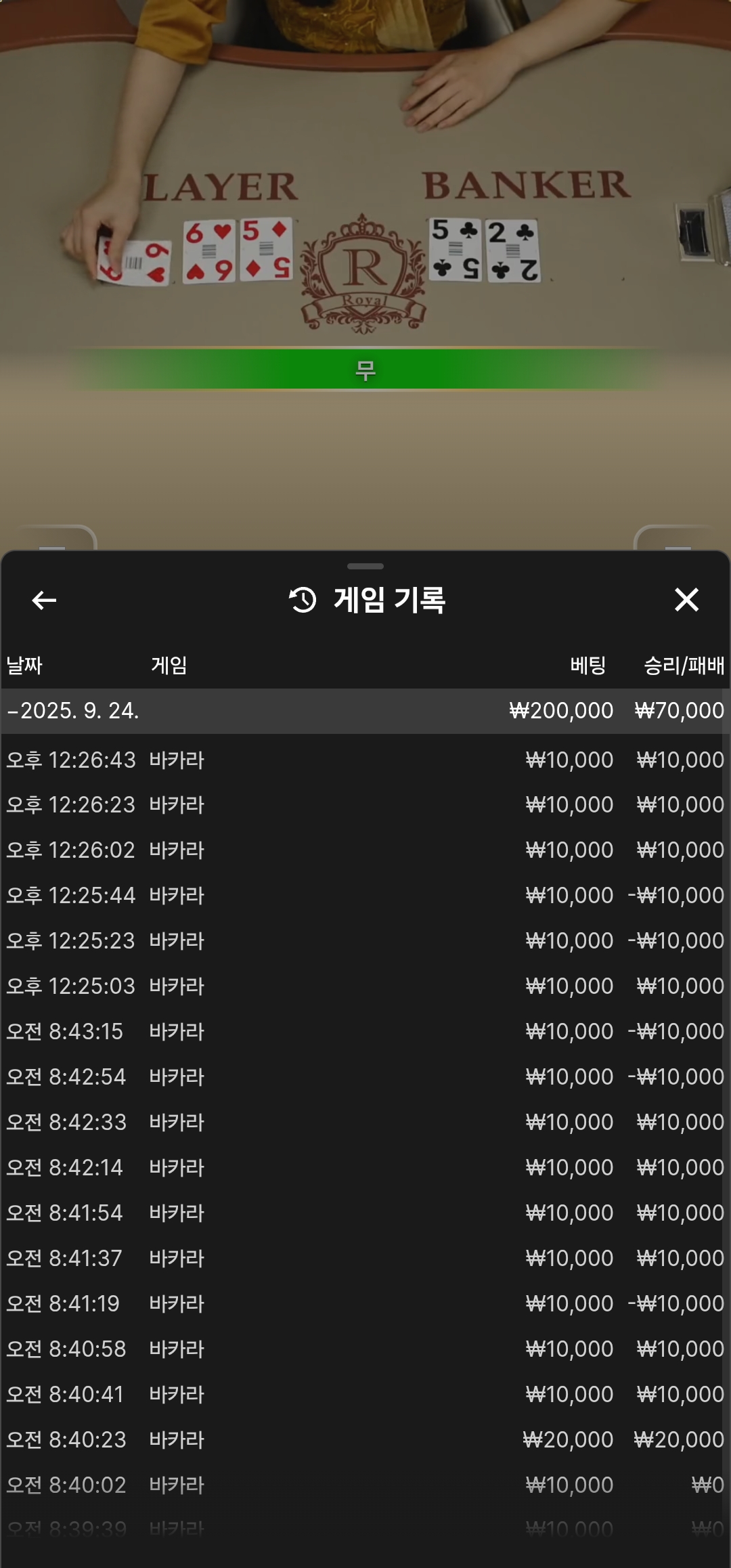Open the 오후 12:26:23 바카라 record
Screen dimensions: 731x1568
pos(365,804)
